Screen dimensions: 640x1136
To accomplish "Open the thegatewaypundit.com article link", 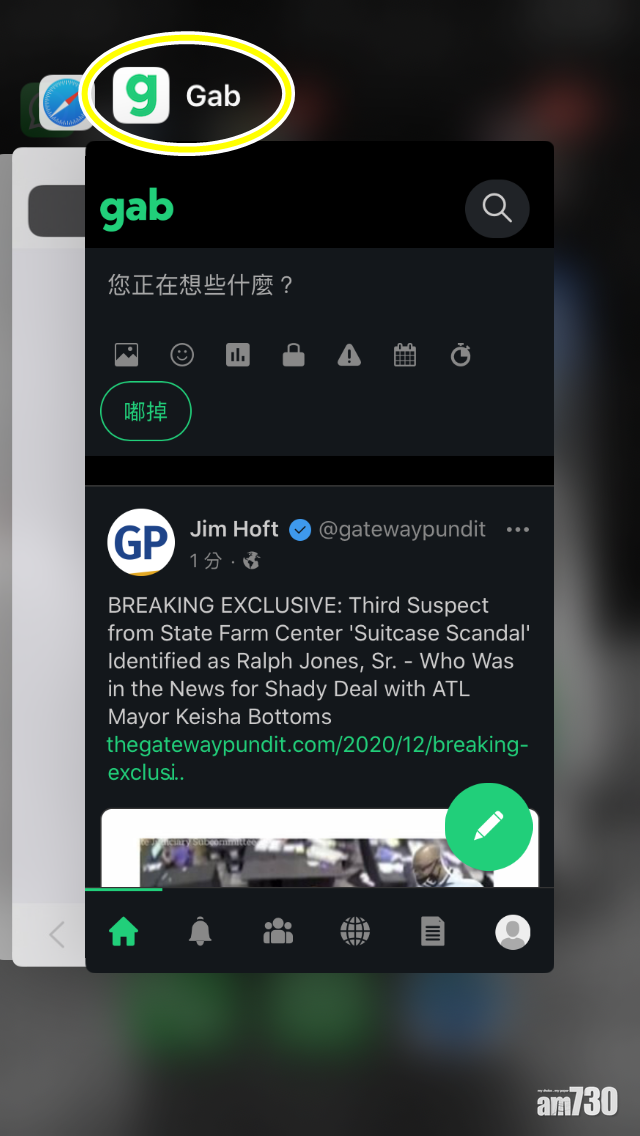I will (x=317, y=758).
